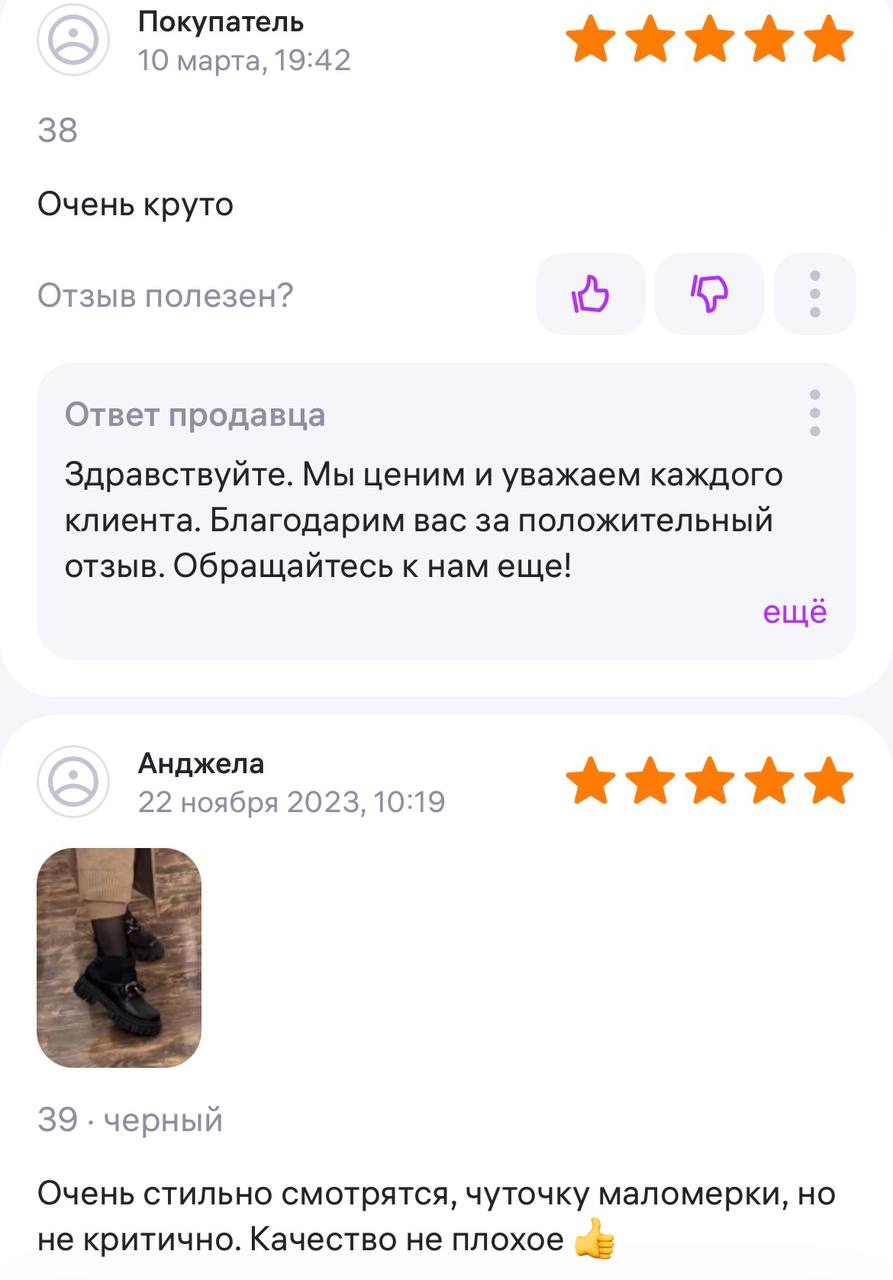Open Анджела's review photo of black shoes
The width and height of the screenshot is (893, 1280).
coord(119,957)
